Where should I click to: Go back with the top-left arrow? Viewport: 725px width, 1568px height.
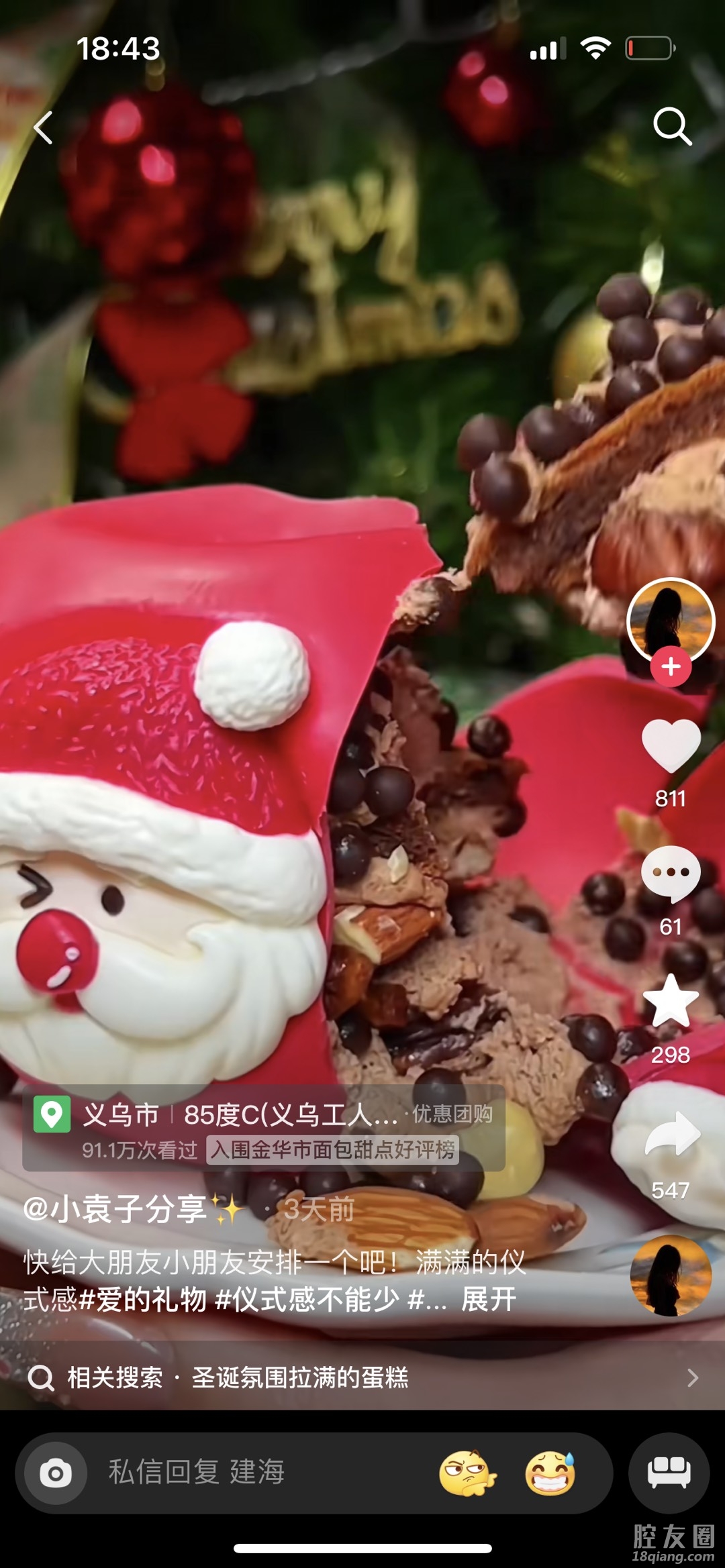point(44,128)
